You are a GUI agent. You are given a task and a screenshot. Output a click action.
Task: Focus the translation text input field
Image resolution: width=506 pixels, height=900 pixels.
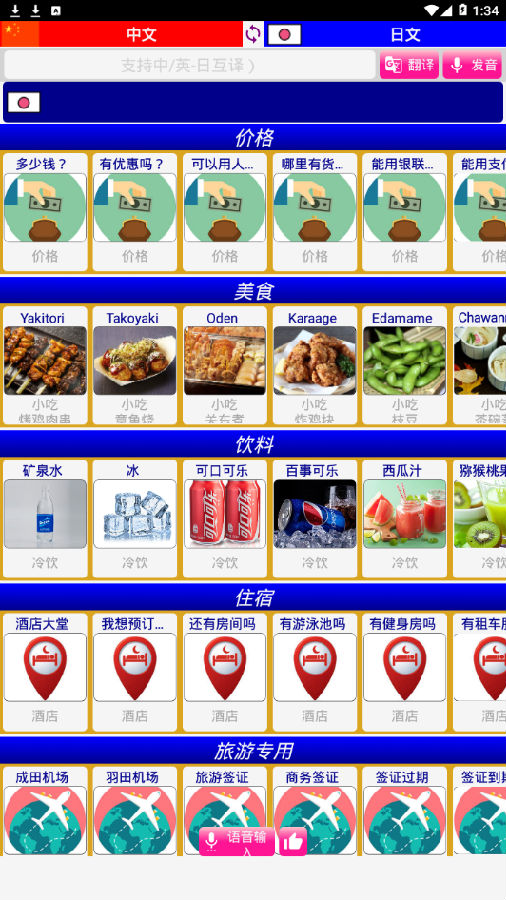tap(190, 65)
